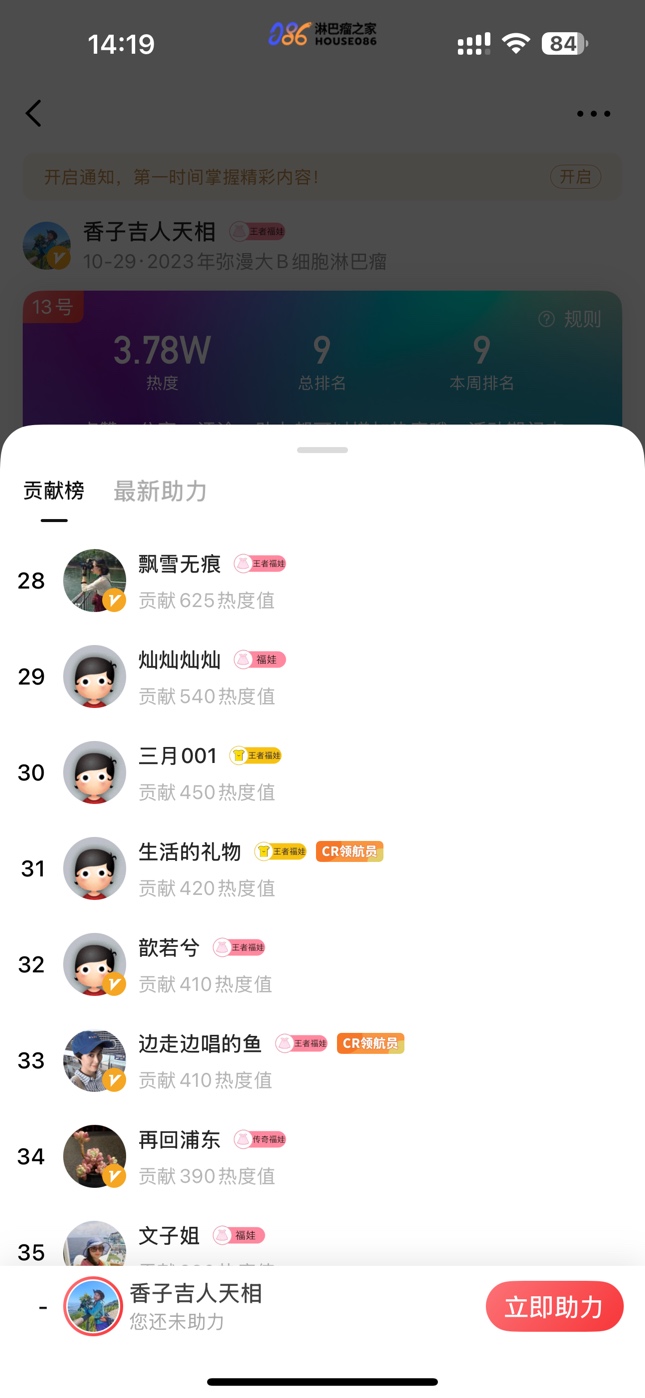Switch to the 最新助力 tab
This screenshot has height=1398, width=645.
click(x=160, y=491)
